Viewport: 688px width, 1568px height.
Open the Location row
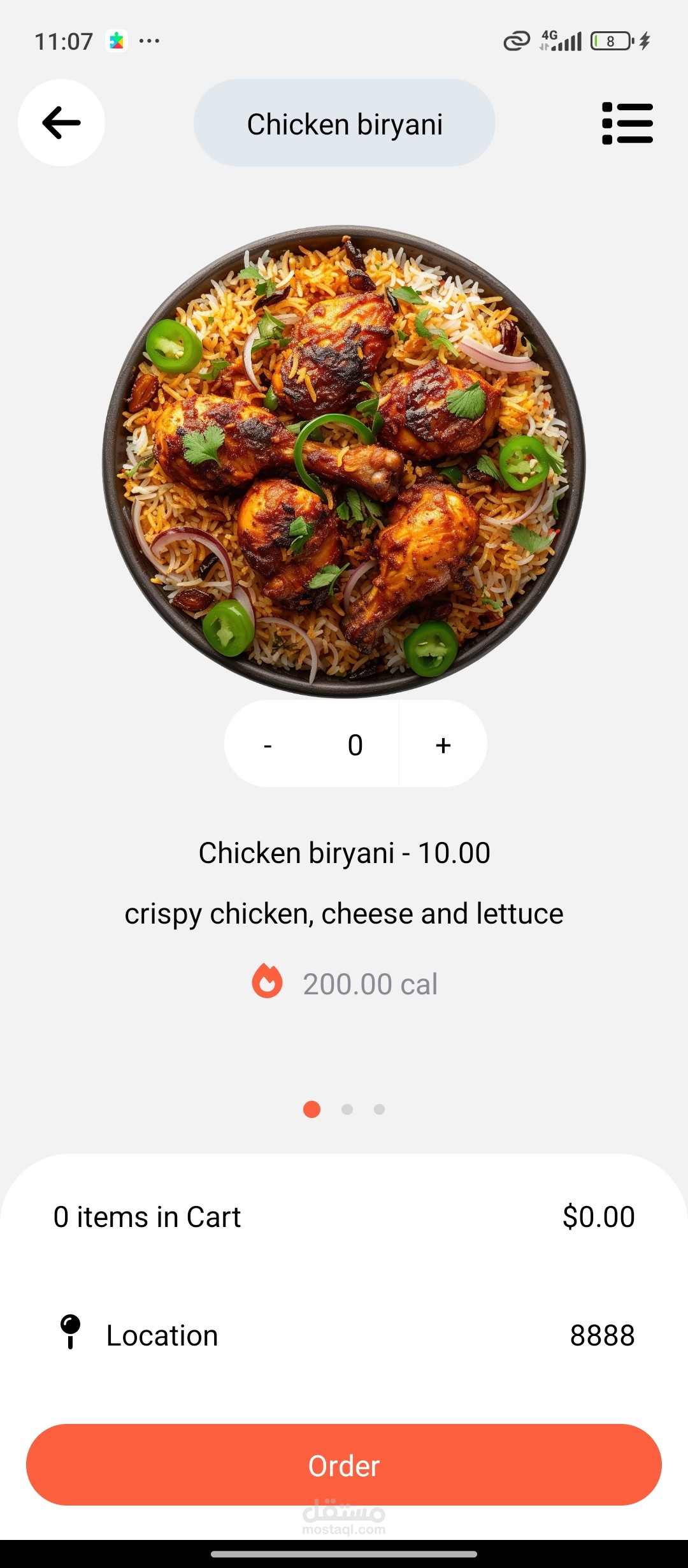[x=344, y=1335]
